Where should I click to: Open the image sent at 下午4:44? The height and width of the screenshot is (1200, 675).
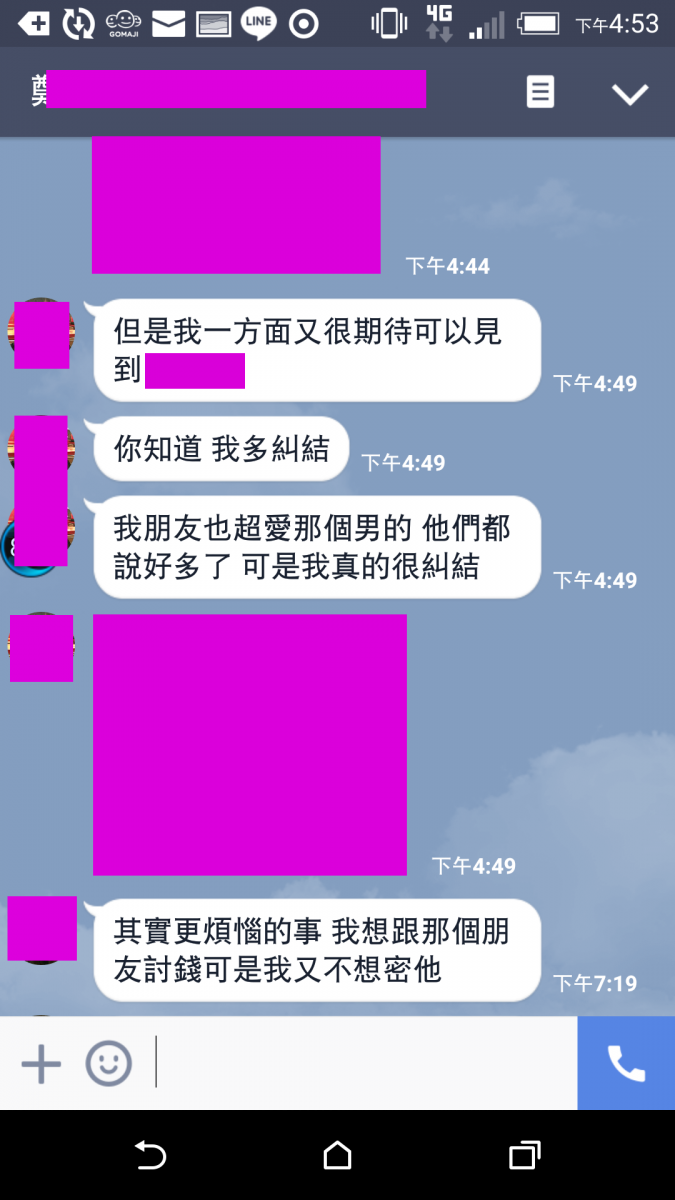point(236,204)
